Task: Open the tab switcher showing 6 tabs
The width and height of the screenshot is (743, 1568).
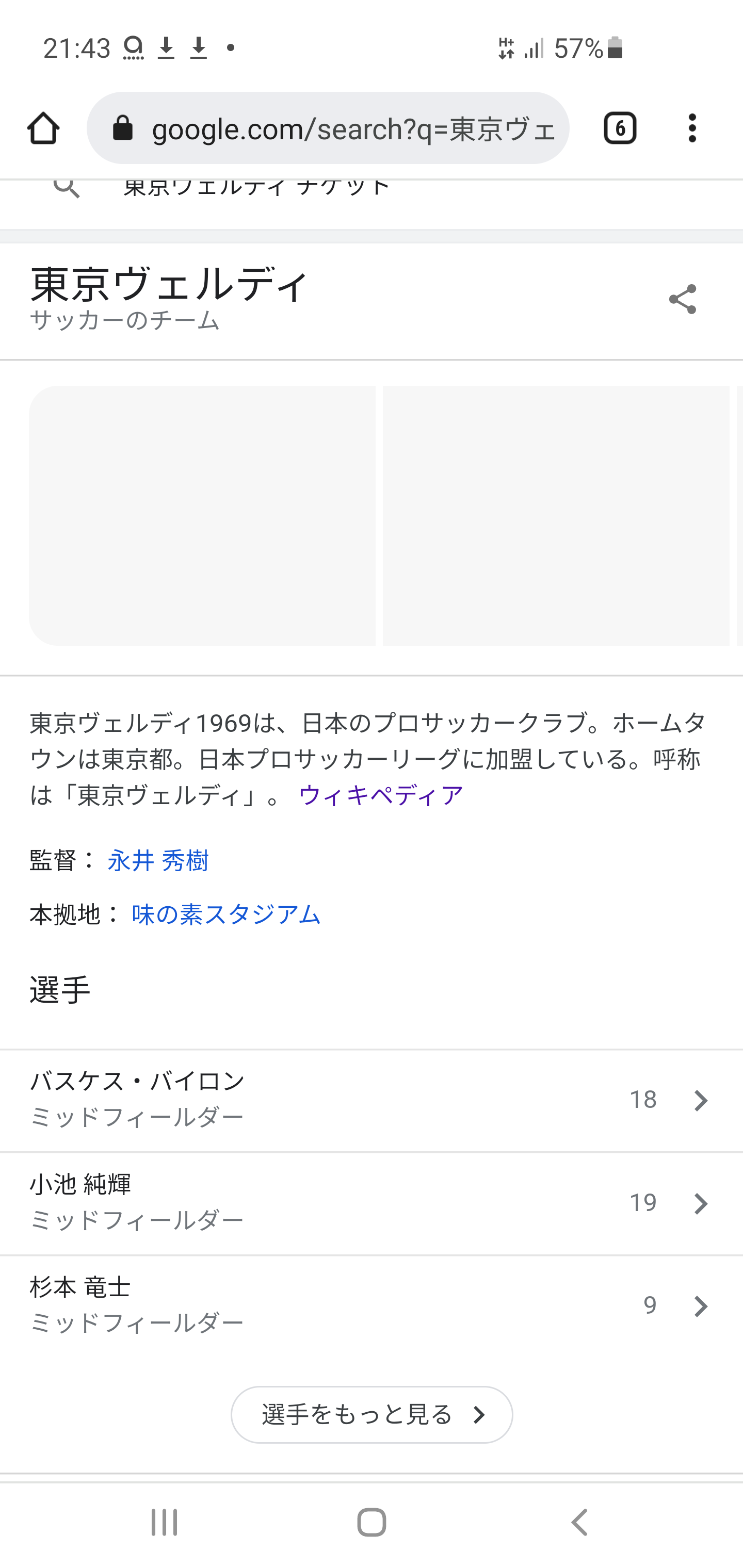Action: (620, 128)
